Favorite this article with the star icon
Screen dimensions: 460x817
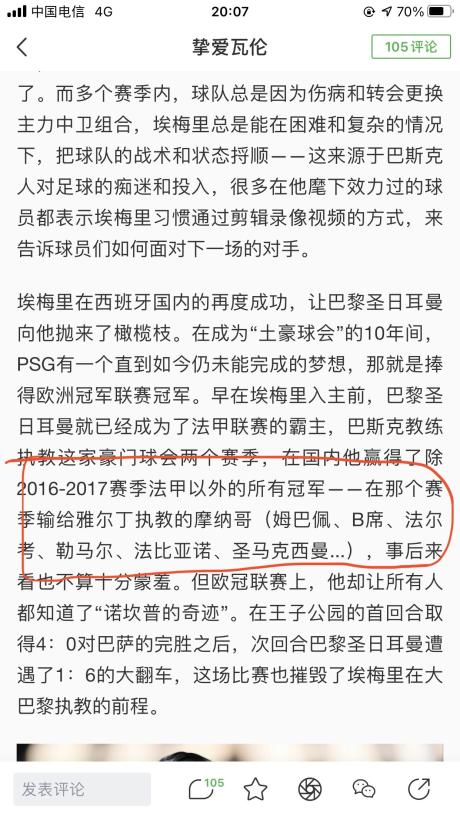[x=255, y=789]
